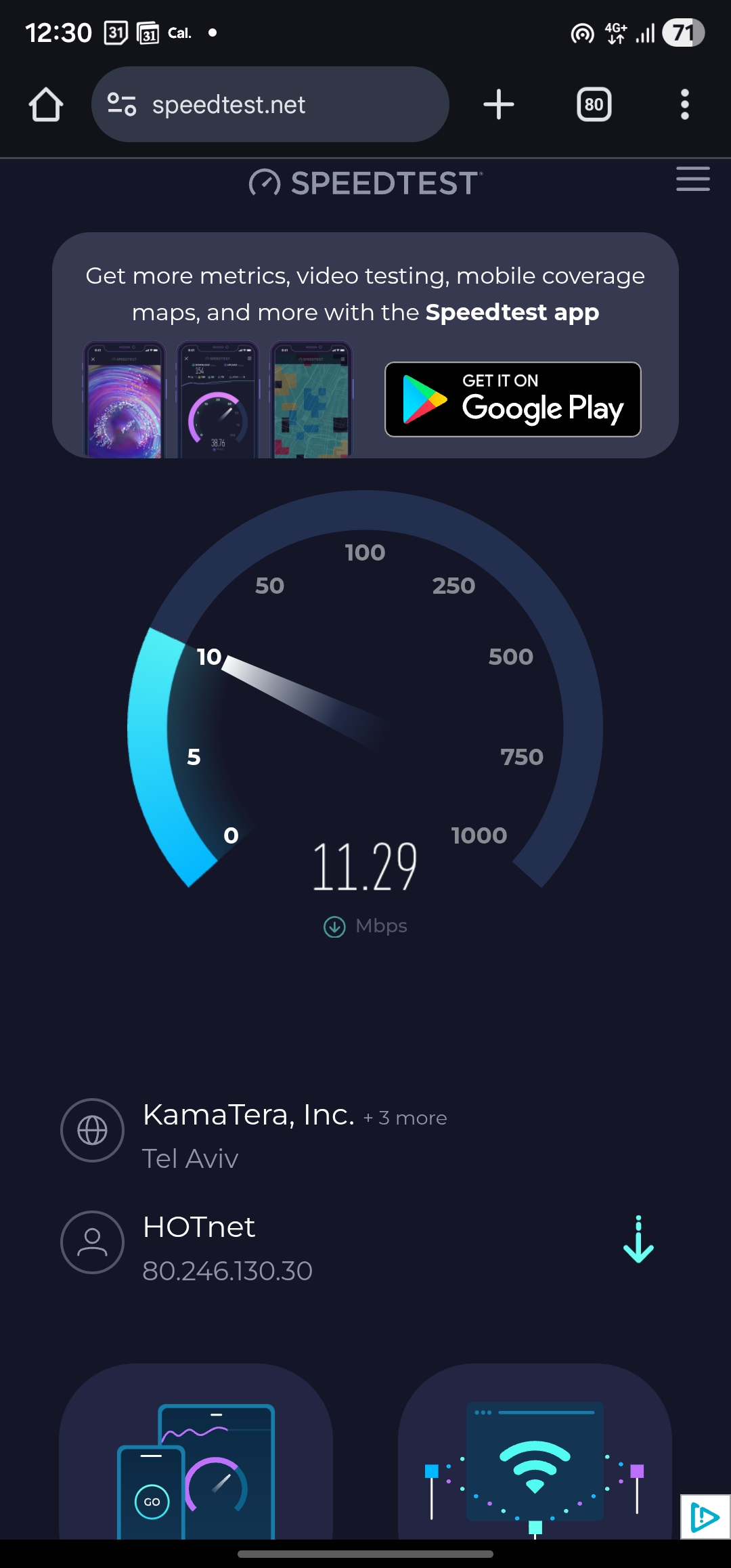Screen dimensions: 731x1568
Task: Go to the browser home page
Action: coord(46,105)
